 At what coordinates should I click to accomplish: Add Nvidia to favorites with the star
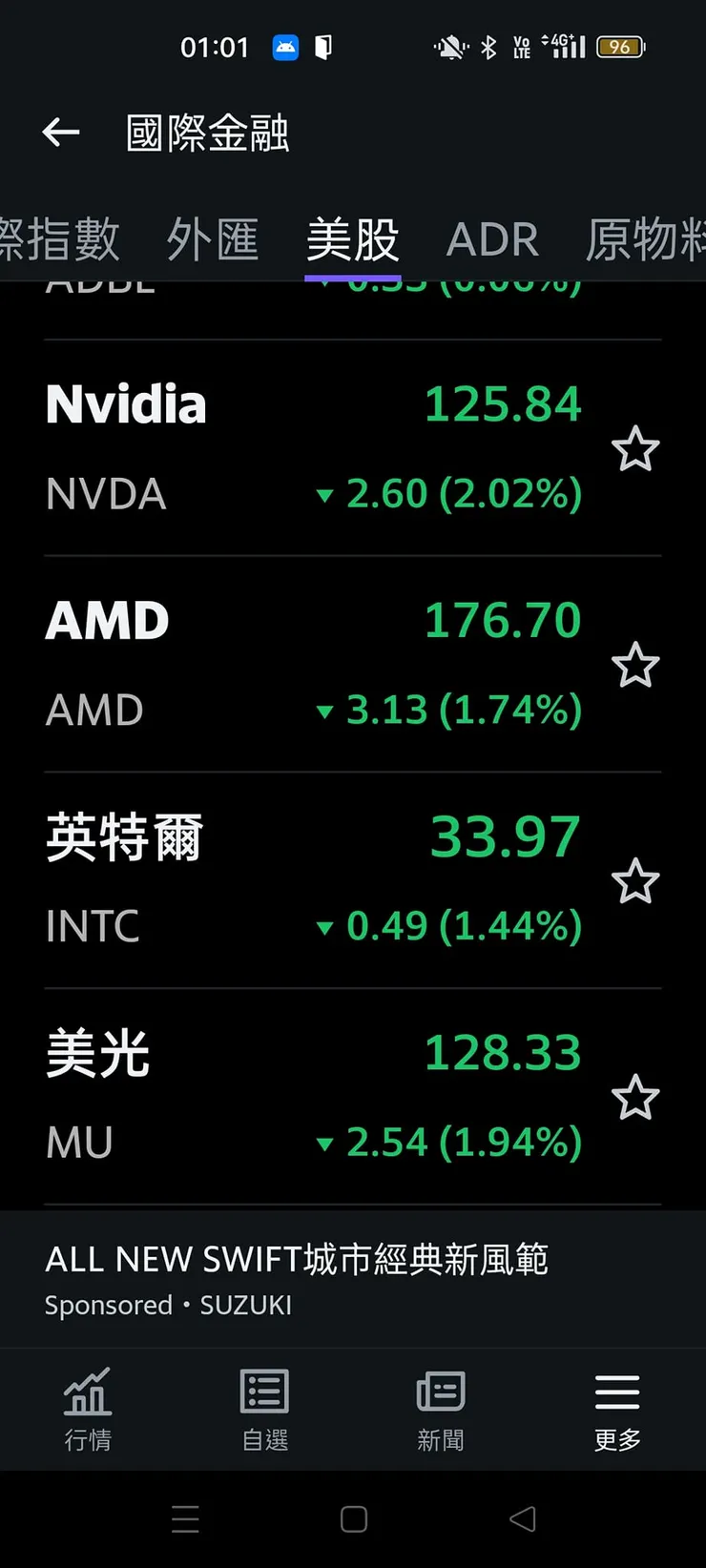(635, 449)
